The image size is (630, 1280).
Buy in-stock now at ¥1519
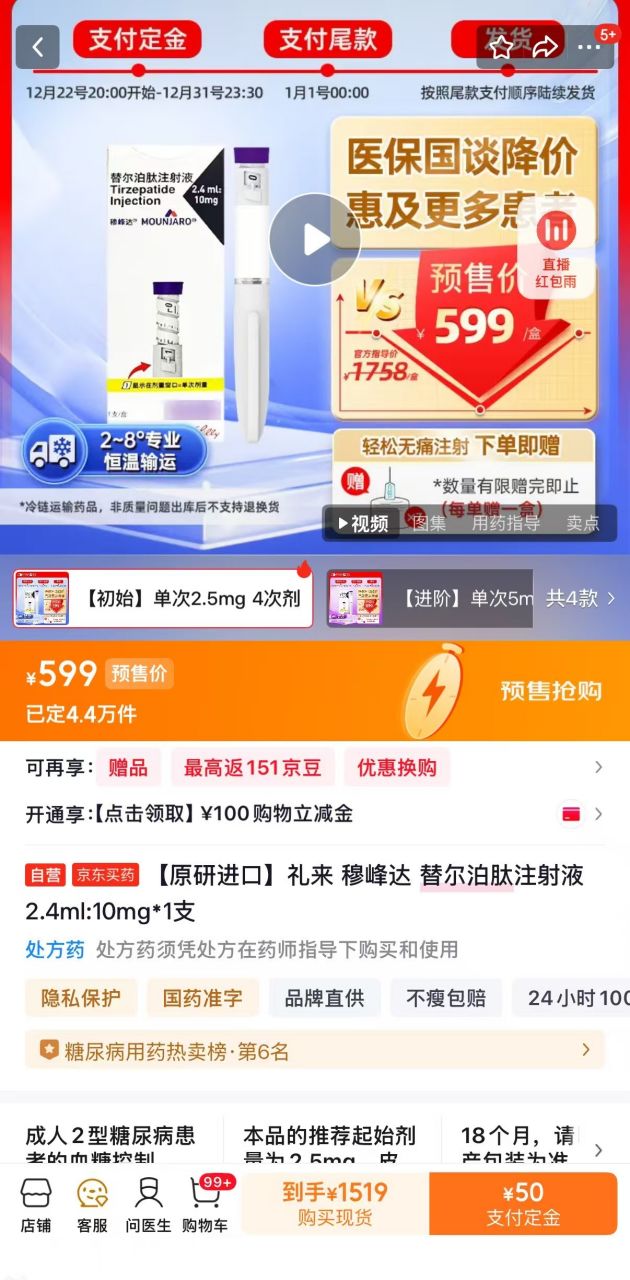[334, 1203]
